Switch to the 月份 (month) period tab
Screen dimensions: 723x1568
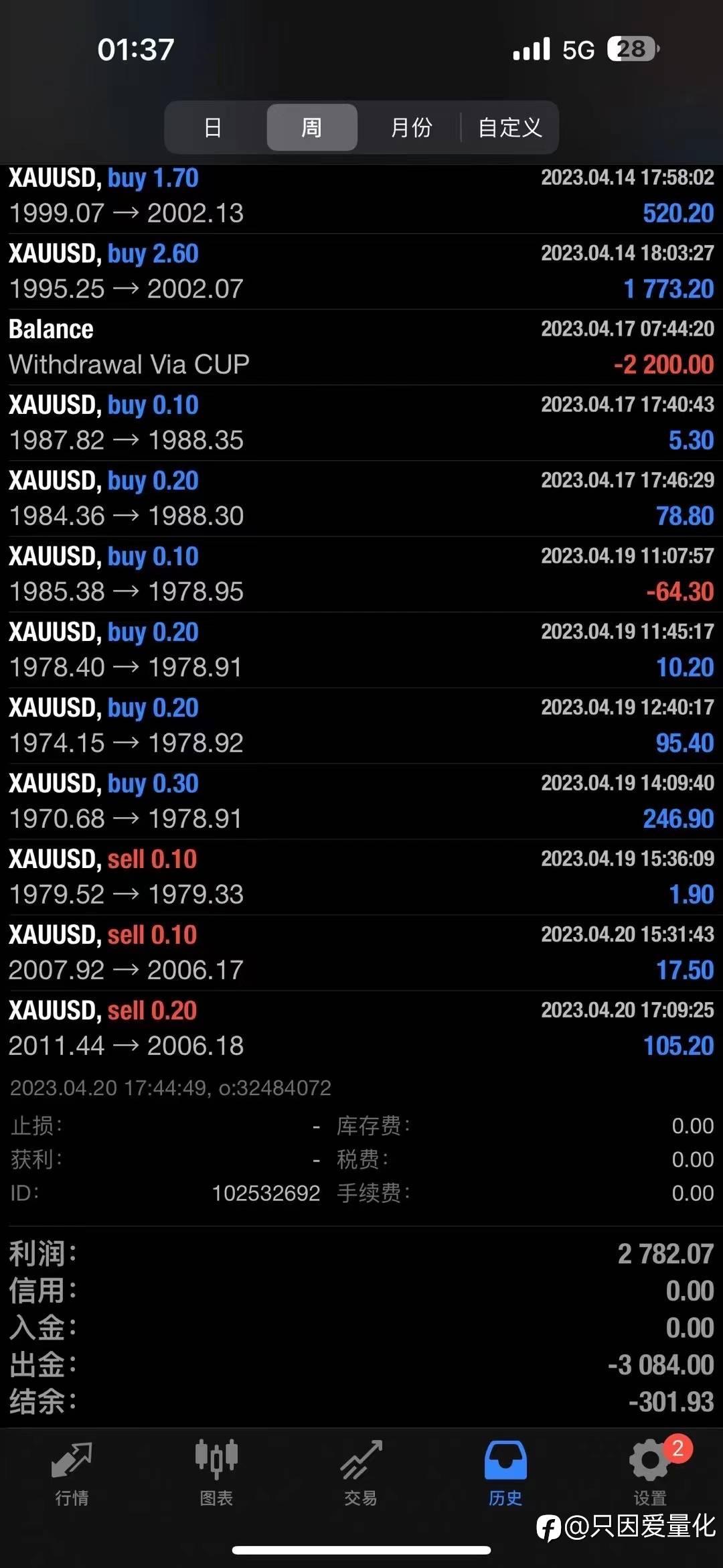click(411, 127)
